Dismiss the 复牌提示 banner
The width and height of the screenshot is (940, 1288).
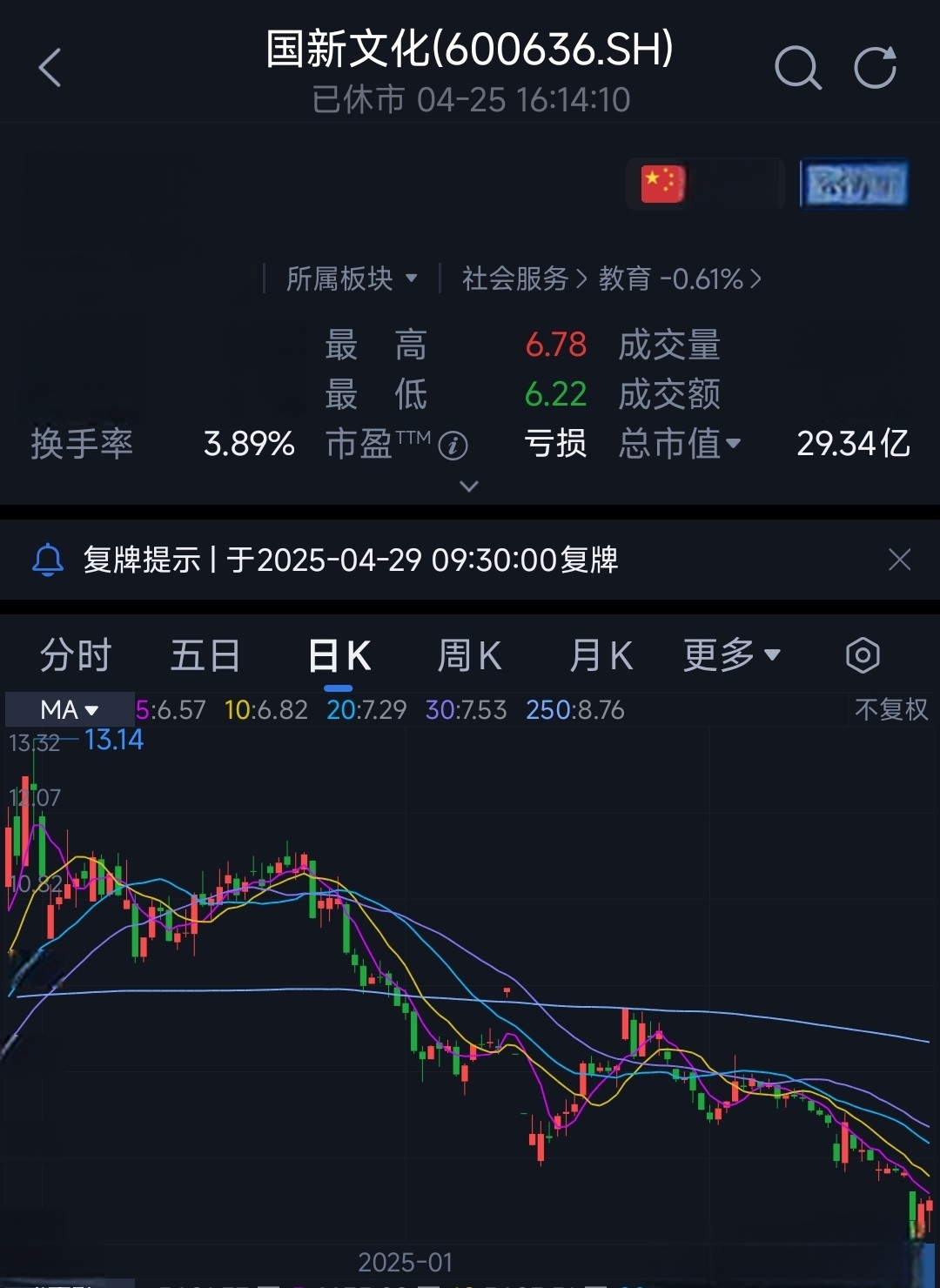click(x=899, y=560)
